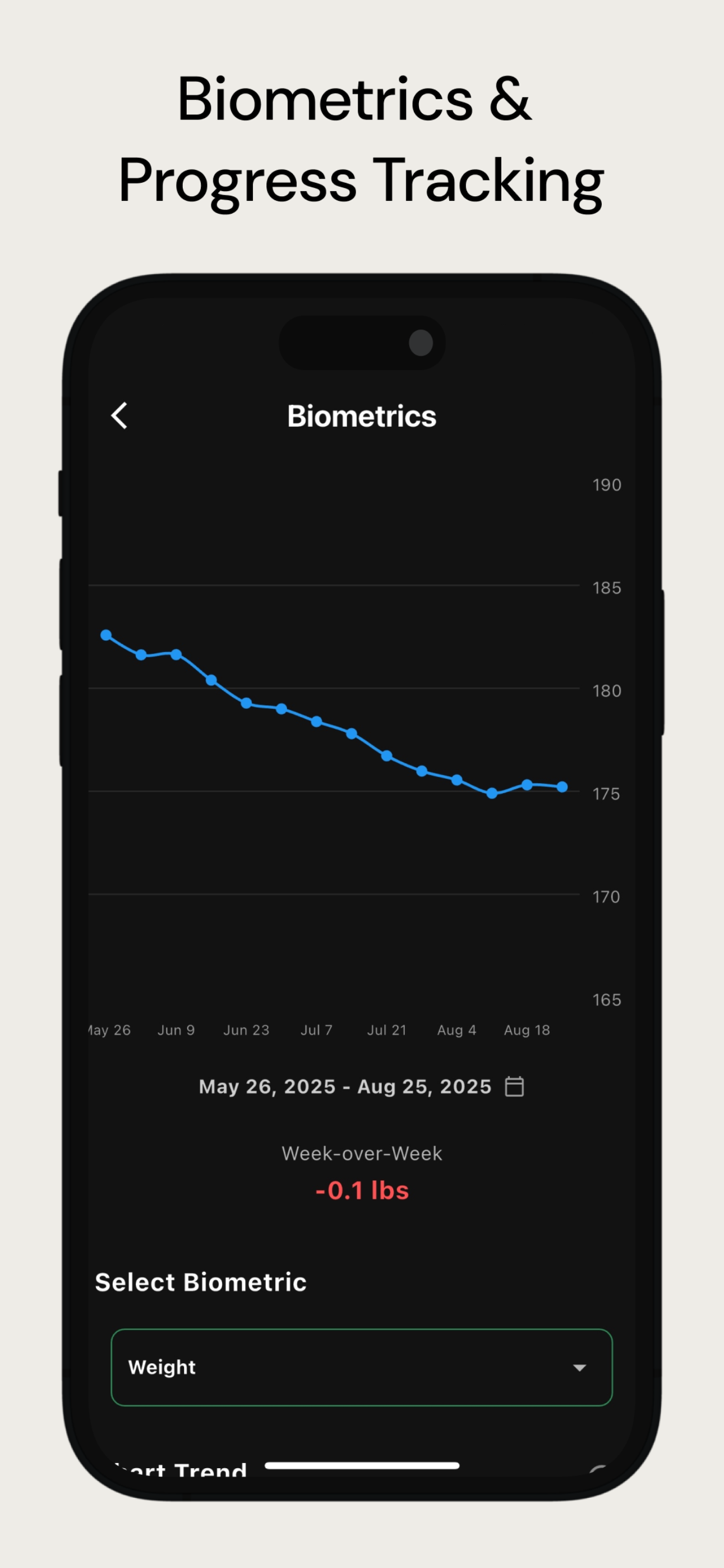The image size is (724, 1568).
Task: Tap the Aug 4 axis label
Action: [x=456, y=1030]
